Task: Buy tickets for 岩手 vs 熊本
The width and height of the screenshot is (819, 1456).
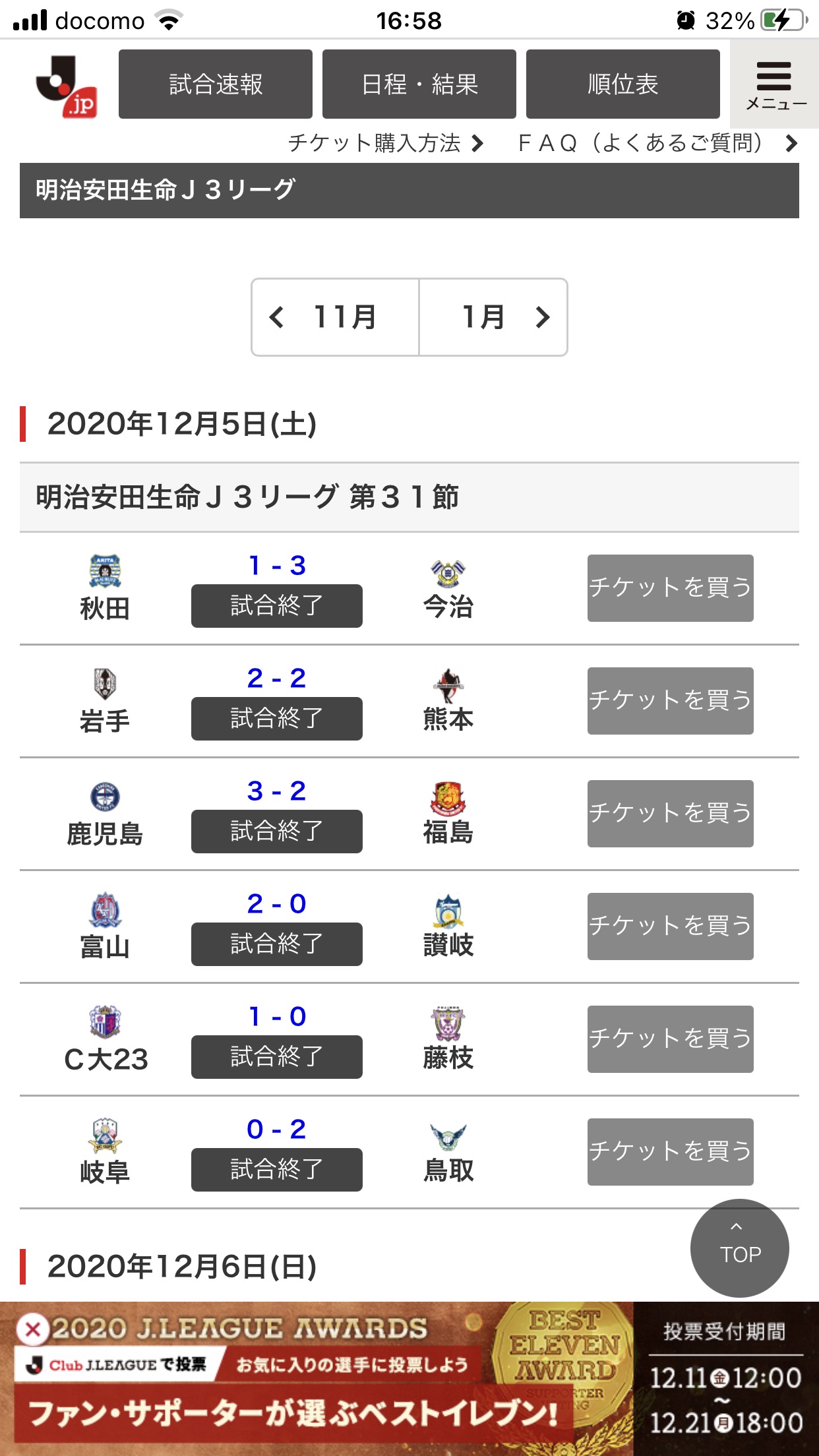Action: (671, 701)
